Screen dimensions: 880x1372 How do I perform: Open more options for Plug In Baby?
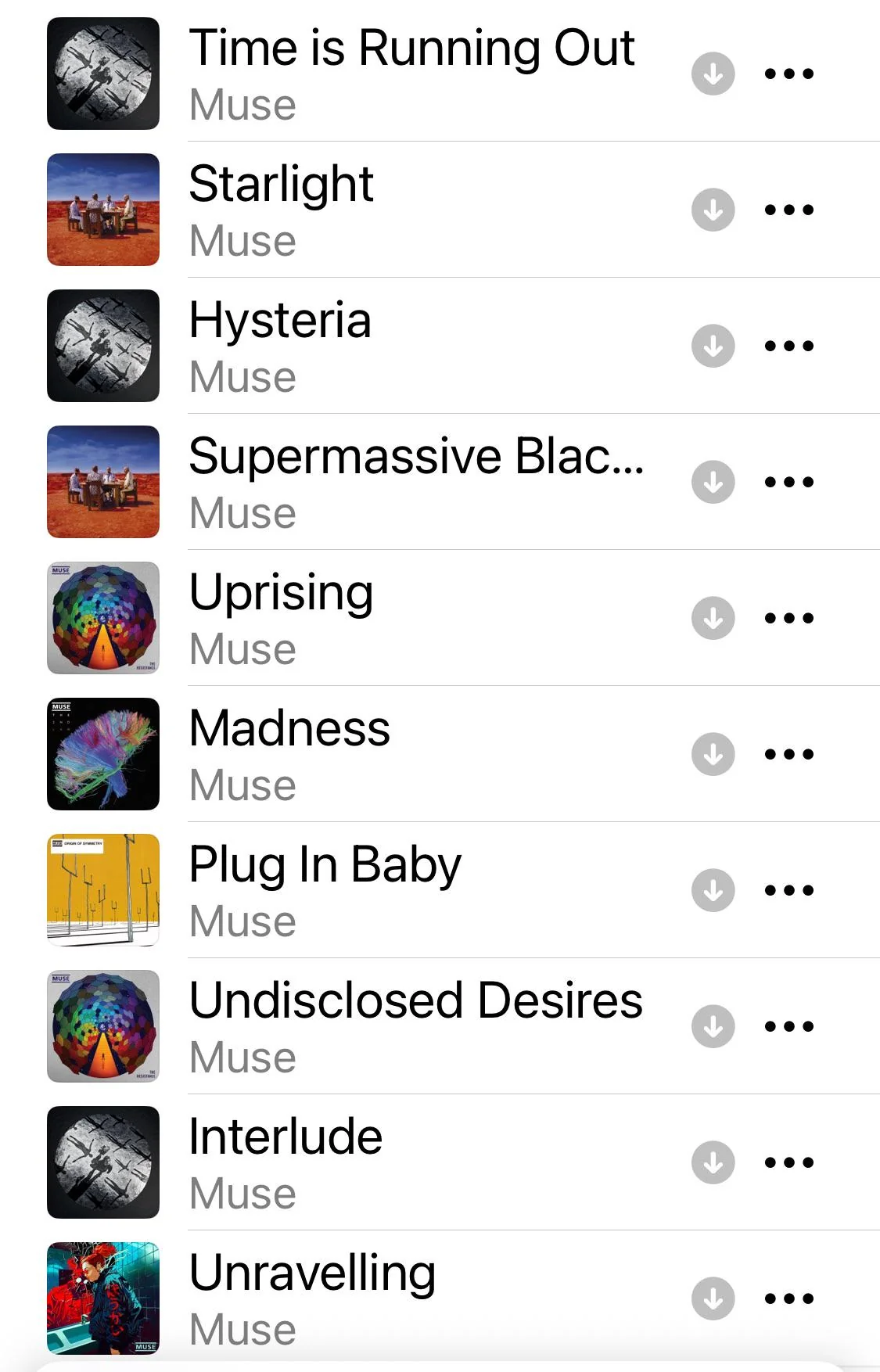click(x=788, y=890)
